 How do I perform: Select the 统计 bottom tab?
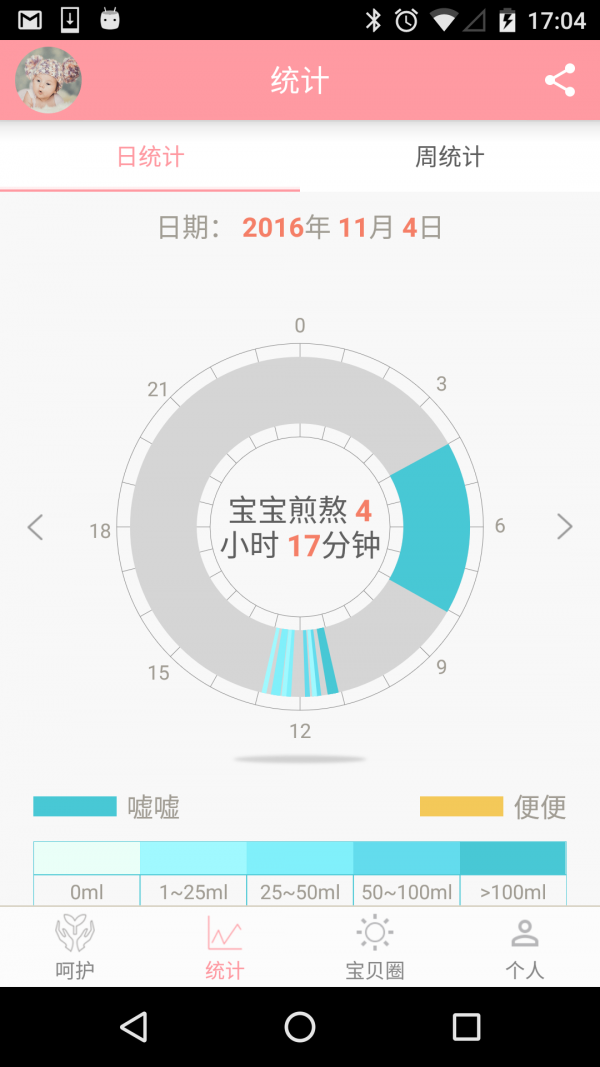click(x=225, y=946)
